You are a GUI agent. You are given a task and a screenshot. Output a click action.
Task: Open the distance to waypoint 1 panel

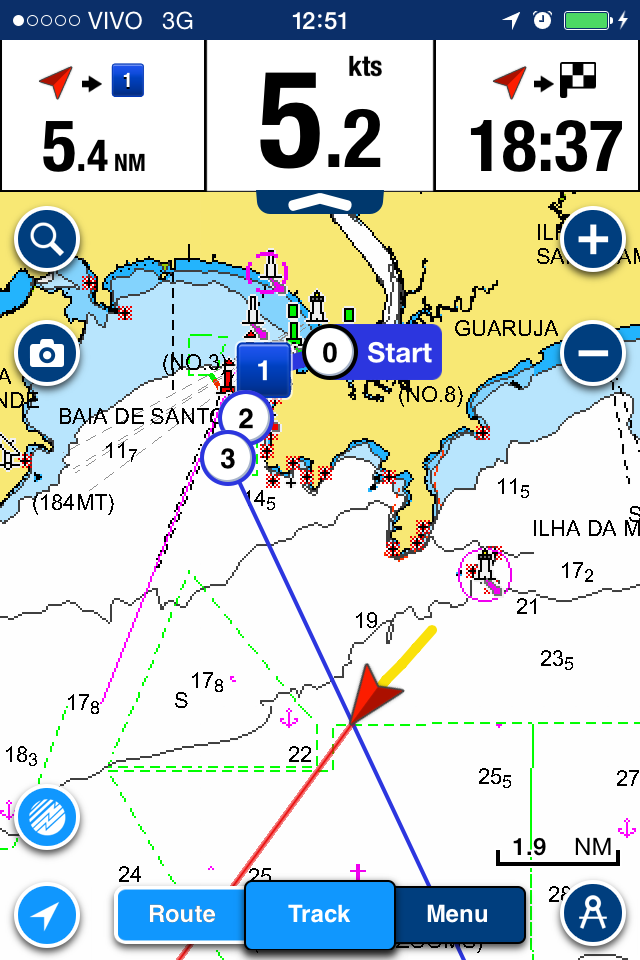(101, 115)
